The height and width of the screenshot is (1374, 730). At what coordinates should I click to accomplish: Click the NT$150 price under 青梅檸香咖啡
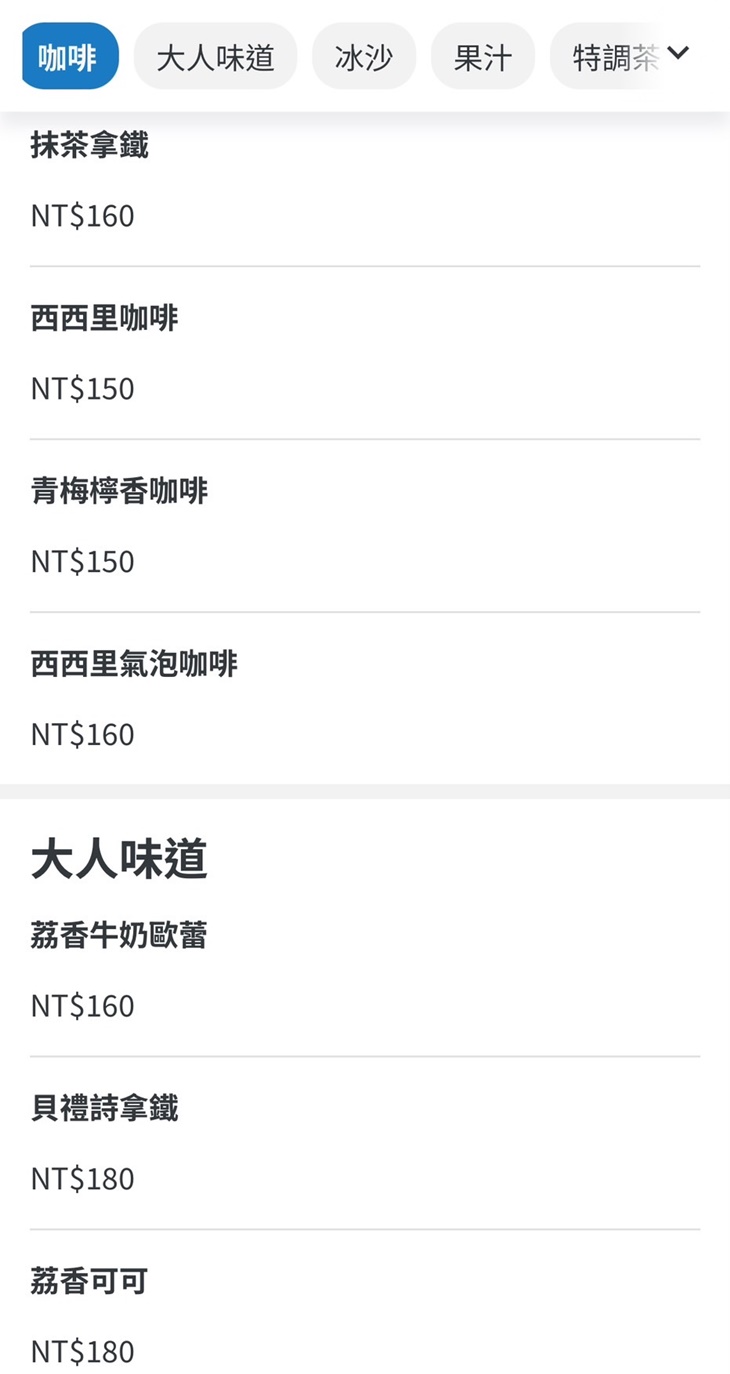tap(81, 561)
